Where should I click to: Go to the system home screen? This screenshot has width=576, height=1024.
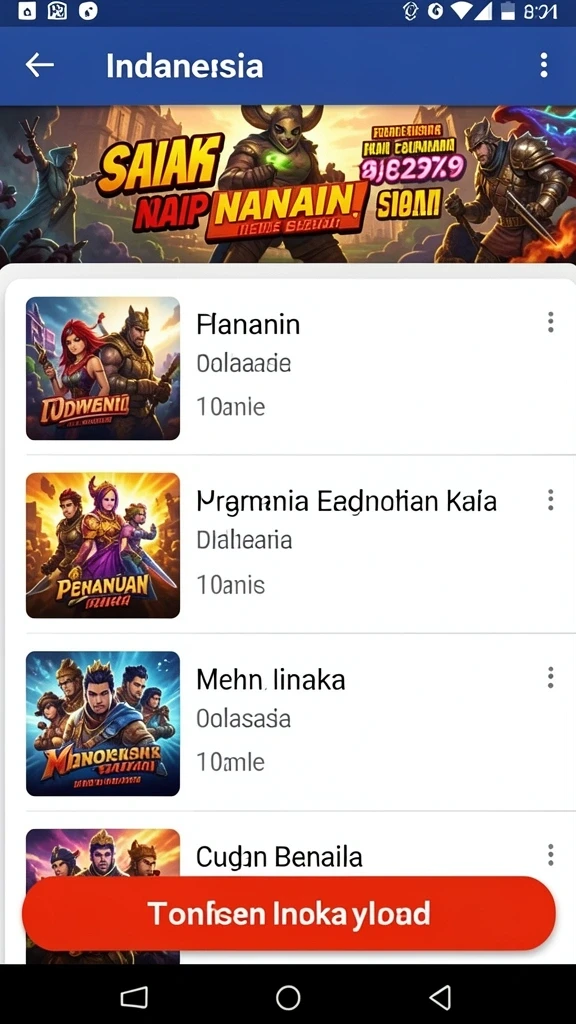tap(288, 997)
